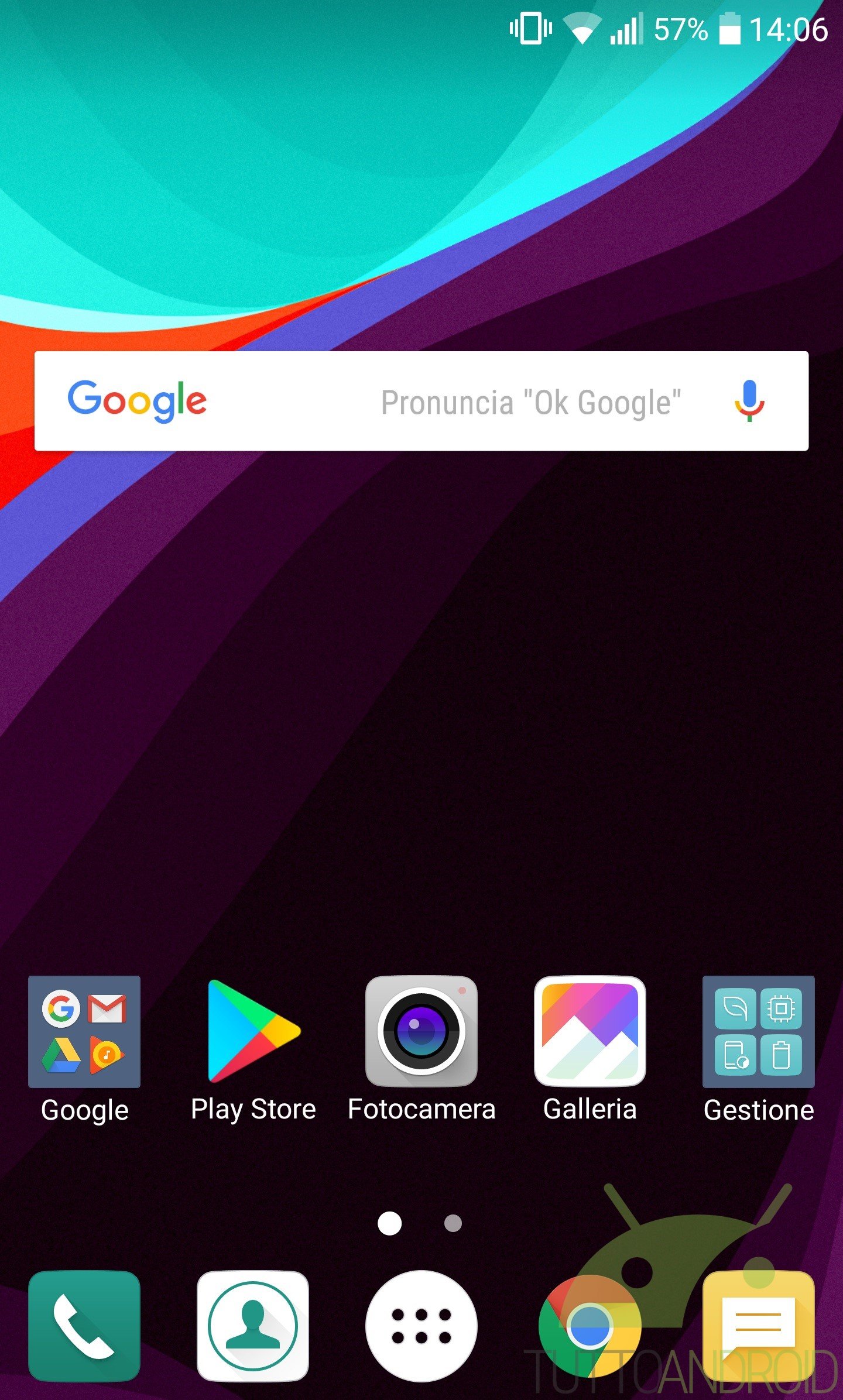The width and height of the screenshot is (843, 1400).
Task: Go to the second home screen page dot
Action: [x=453, y=1223]
